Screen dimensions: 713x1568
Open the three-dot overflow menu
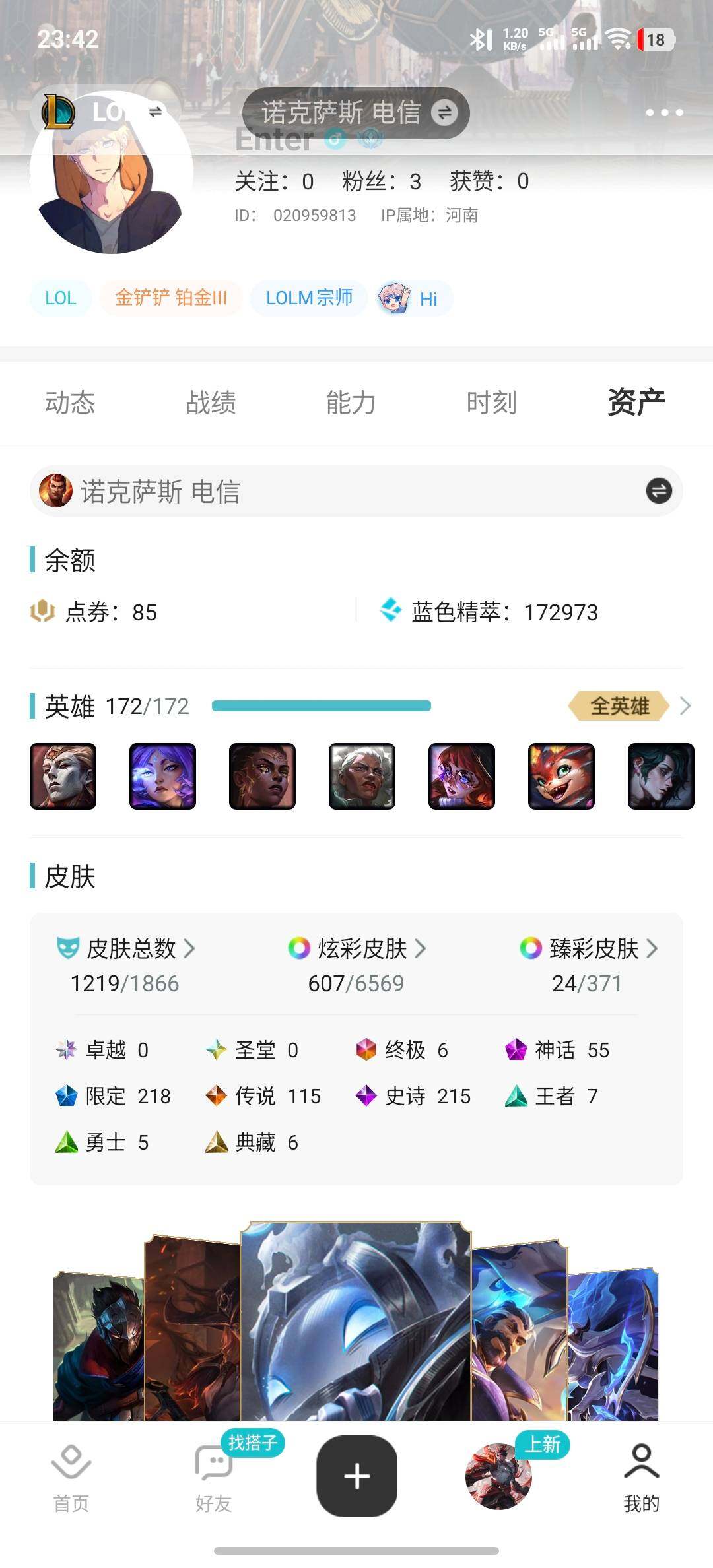point(664,113)
